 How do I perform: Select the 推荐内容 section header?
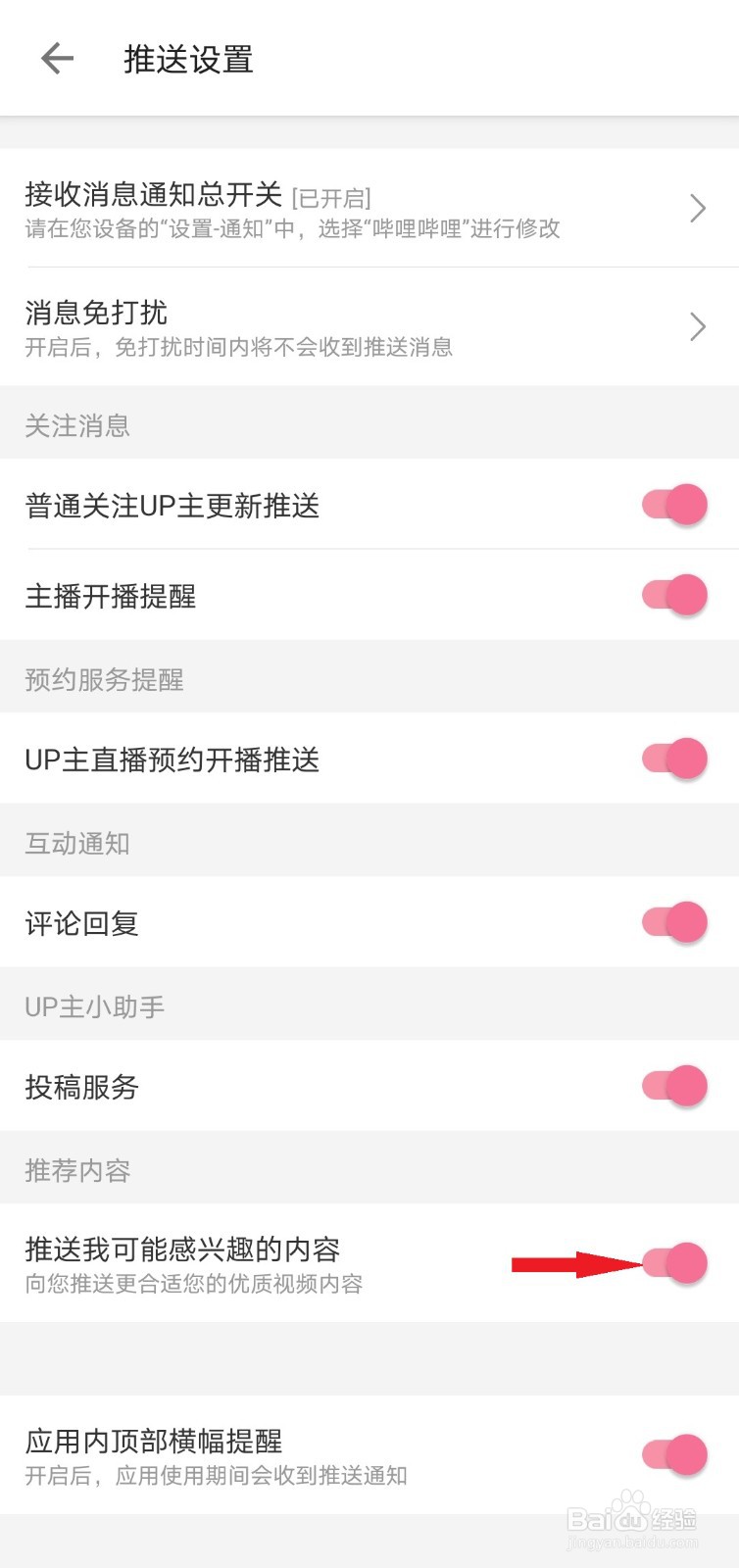coord(76,1169)
